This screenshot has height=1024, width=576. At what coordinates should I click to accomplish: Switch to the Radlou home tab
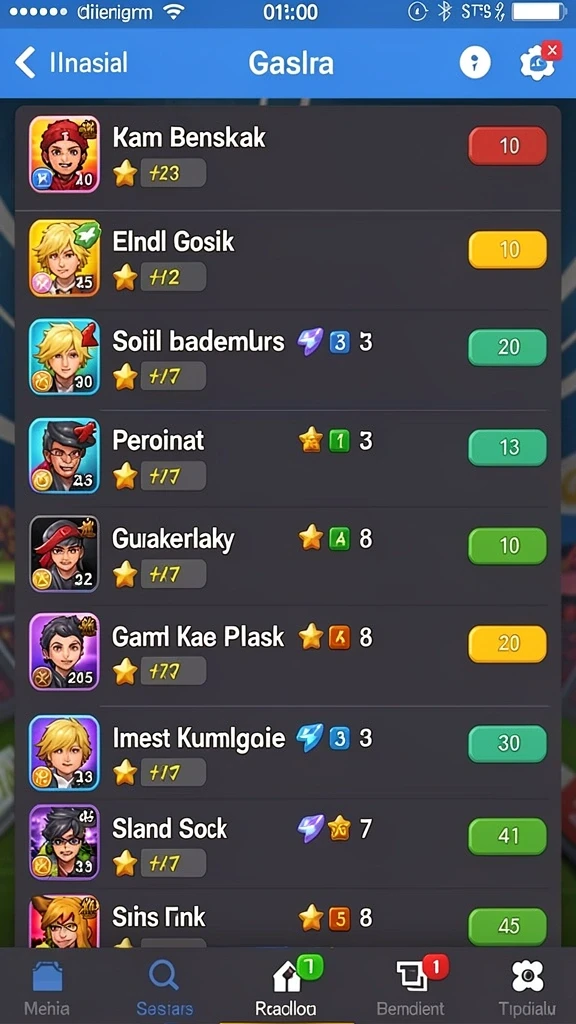click(287, 988)
